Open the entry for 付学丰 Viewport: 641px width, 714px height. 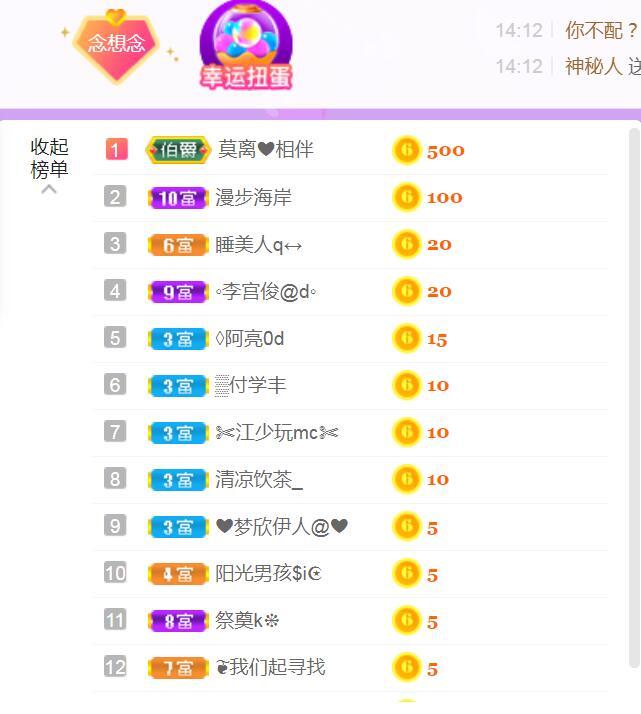point(251,385)
